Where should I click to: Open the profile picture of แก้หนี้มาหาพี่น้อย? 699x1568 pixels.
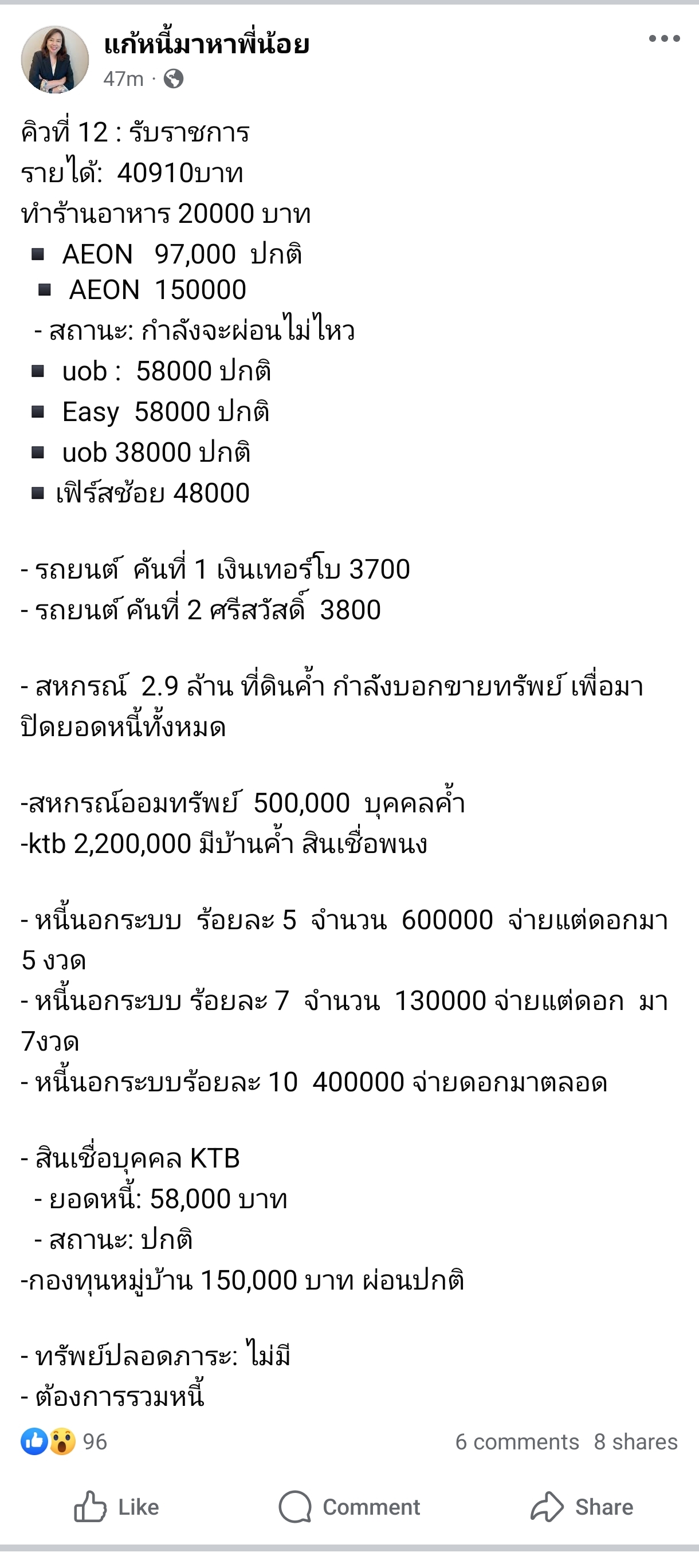pos(55,59)
